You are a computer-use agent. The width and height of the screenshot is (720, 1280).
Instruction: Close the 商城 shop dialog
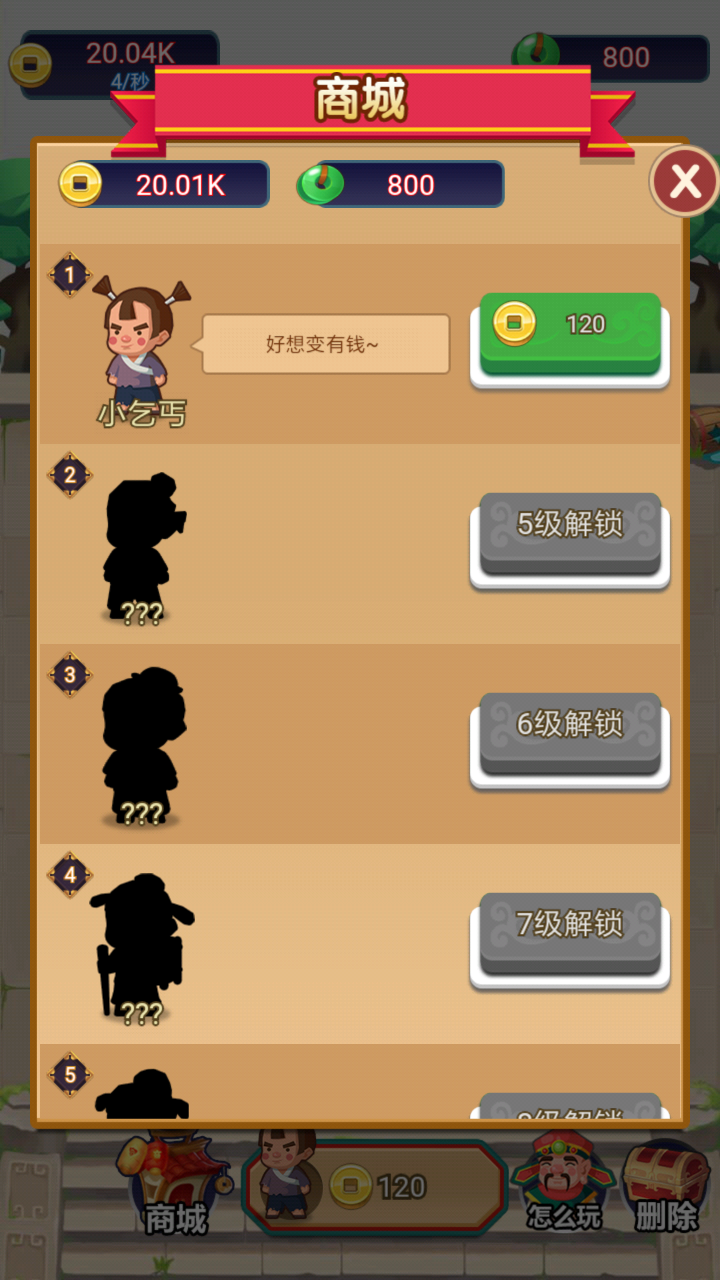pyautogui.click(x=685, y=182)
